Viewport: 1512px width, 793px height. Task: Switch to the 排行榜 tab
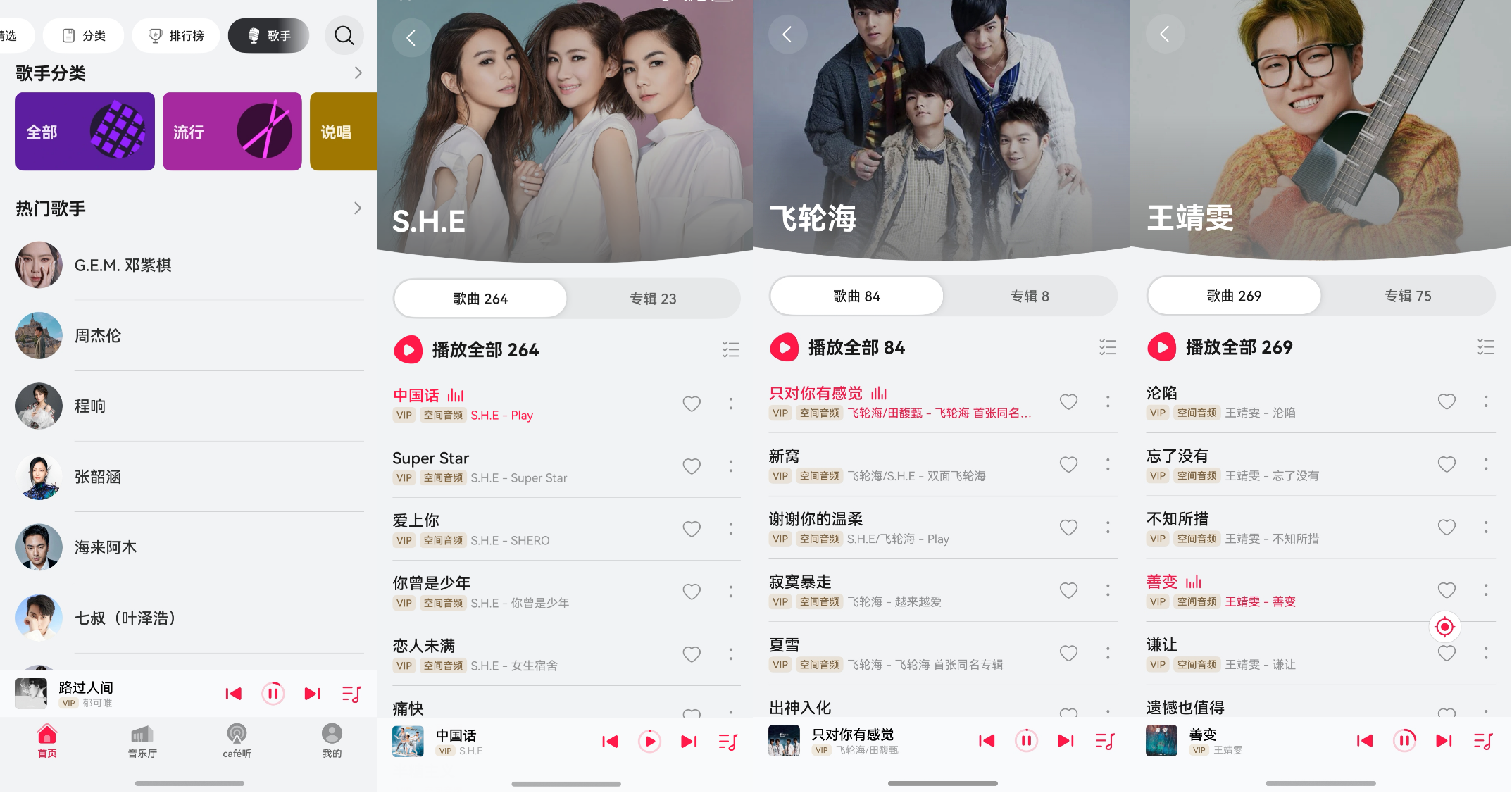177,35
